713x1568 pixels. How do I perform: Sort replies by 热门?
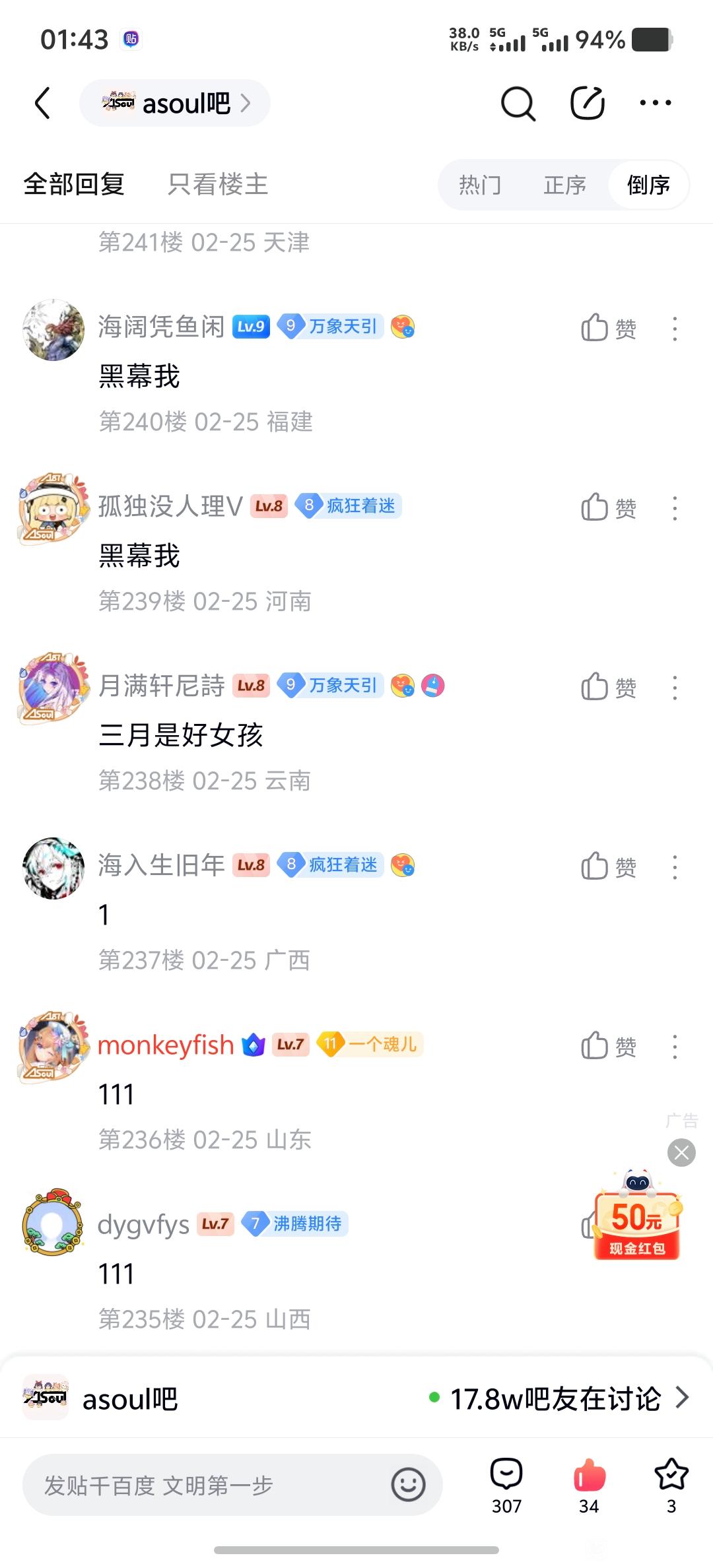click(x=480, y=185)
